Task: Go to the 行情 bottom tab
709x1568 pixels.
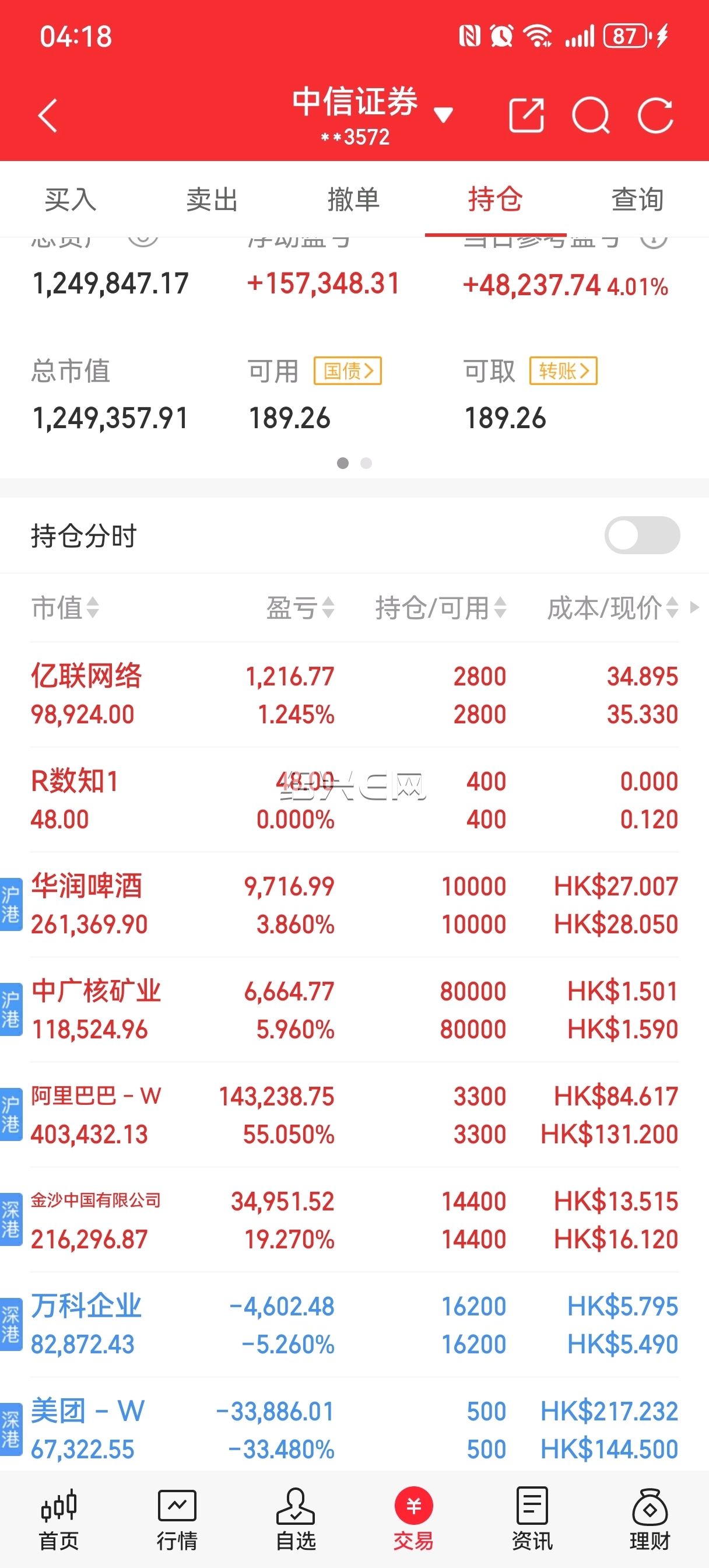Action: [177, 1520]
